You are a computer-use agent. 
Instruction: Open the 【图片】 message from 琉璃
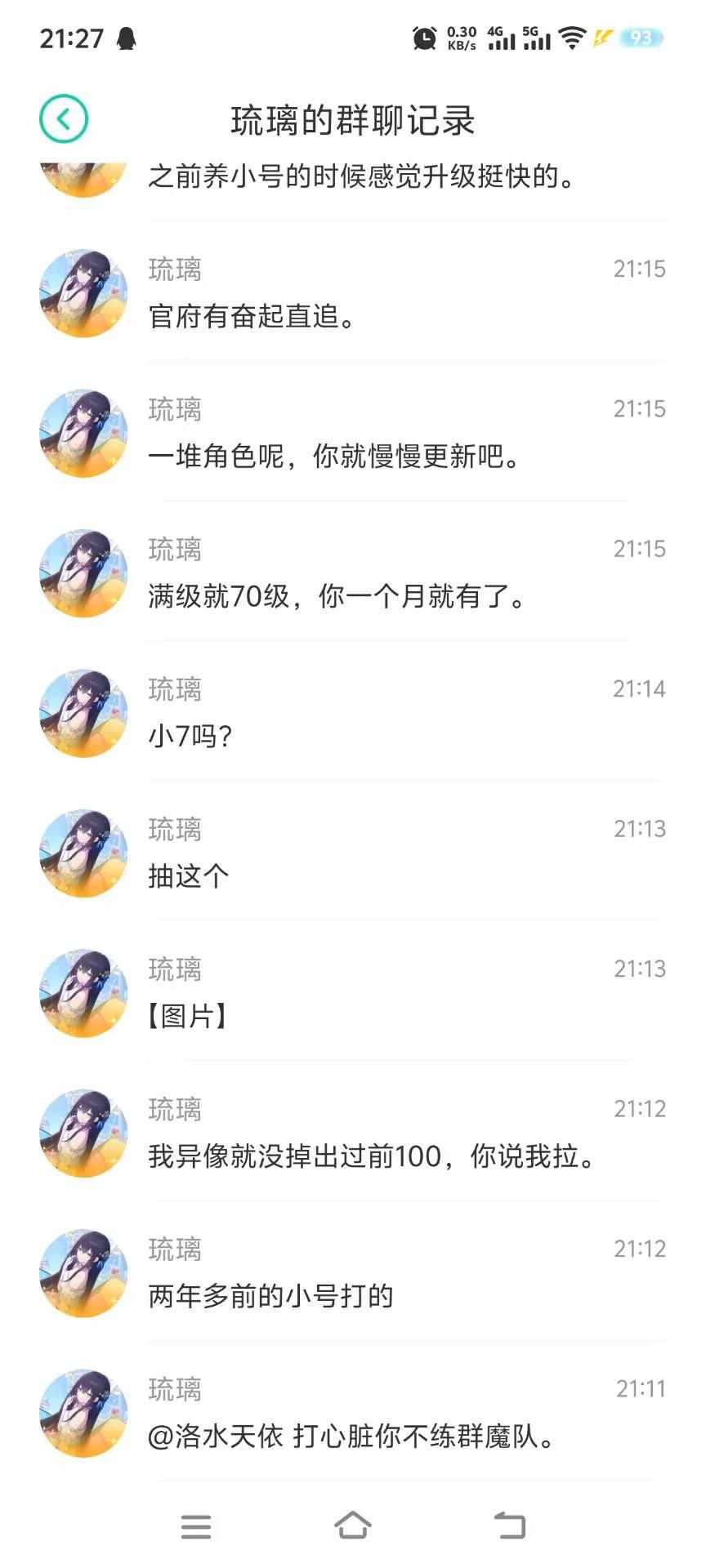tap(187, 1016)
